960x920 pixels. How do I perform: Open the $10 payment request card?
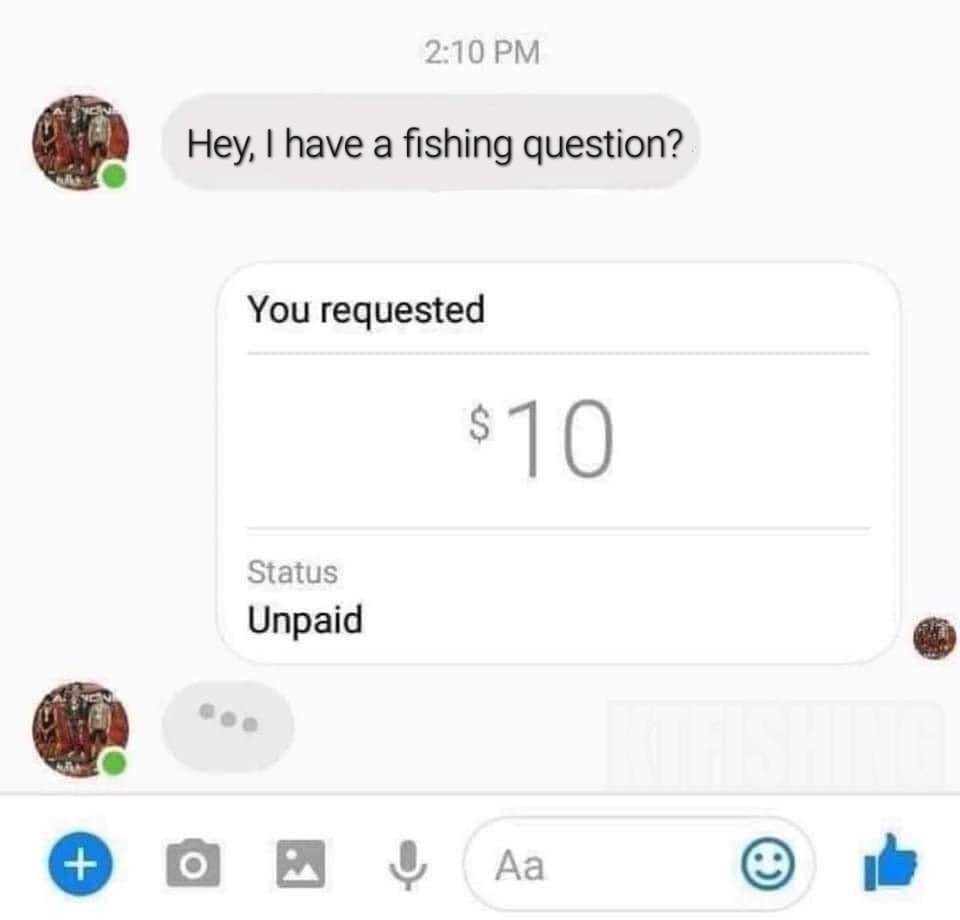[558, 463]
